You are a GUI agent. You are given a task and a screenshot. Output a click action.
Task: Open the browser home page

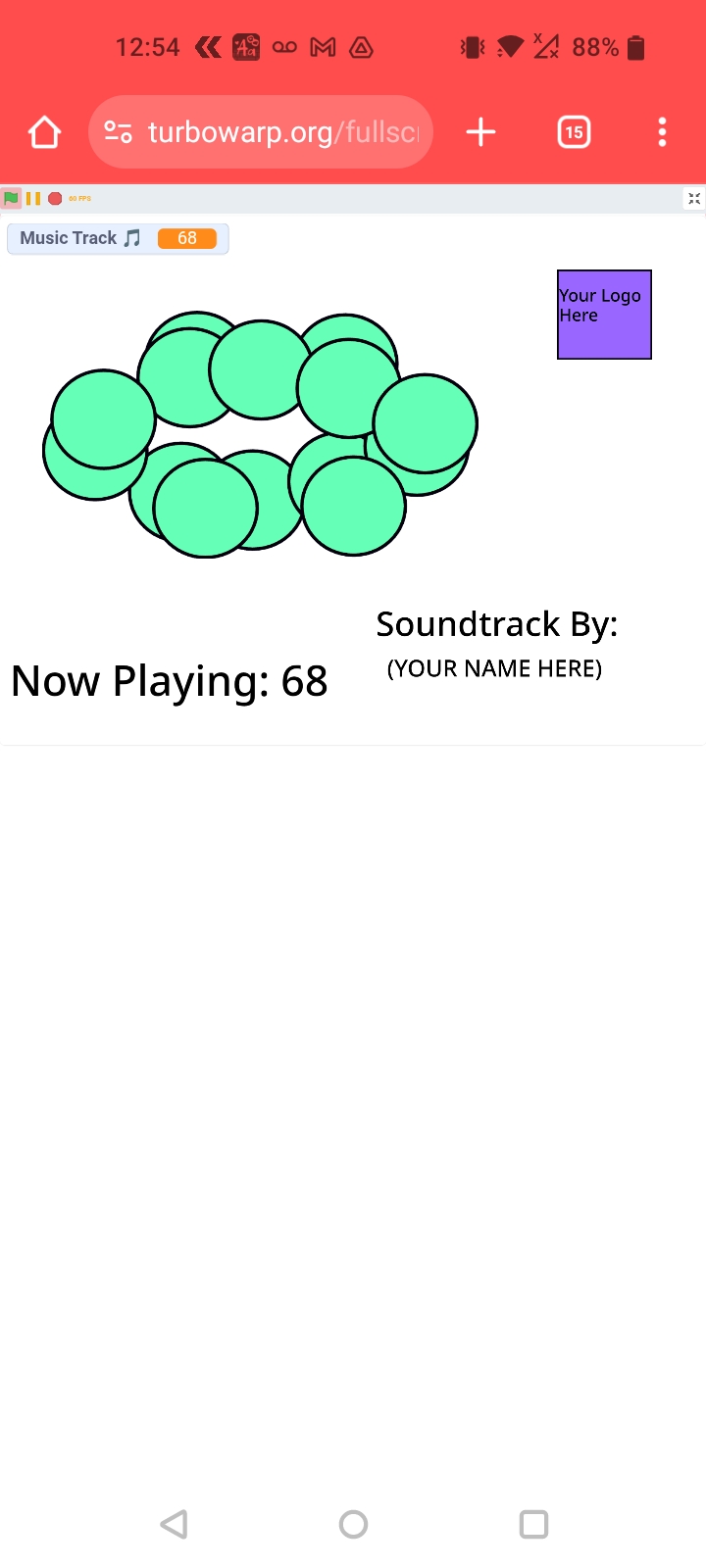pos(44,132)
